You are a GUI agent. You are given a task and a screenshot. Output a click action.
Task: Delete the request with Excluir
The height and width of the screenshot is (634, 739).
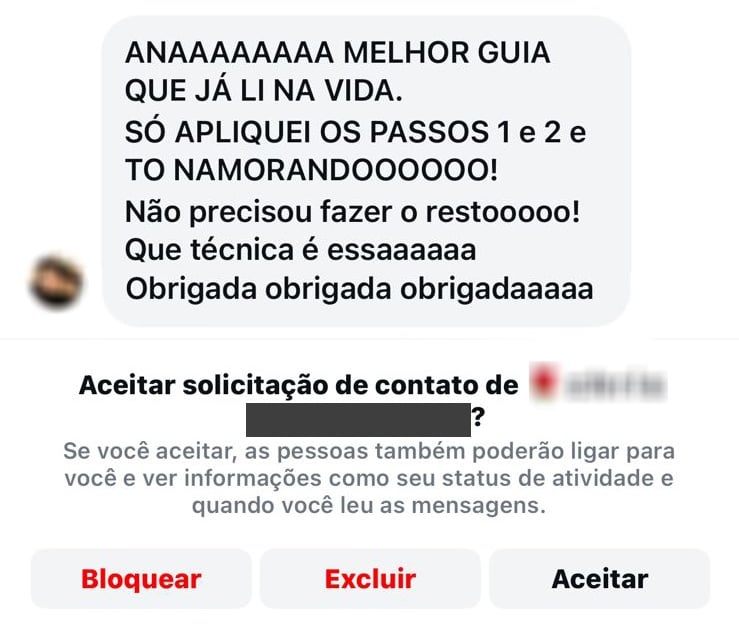(370, 578)
